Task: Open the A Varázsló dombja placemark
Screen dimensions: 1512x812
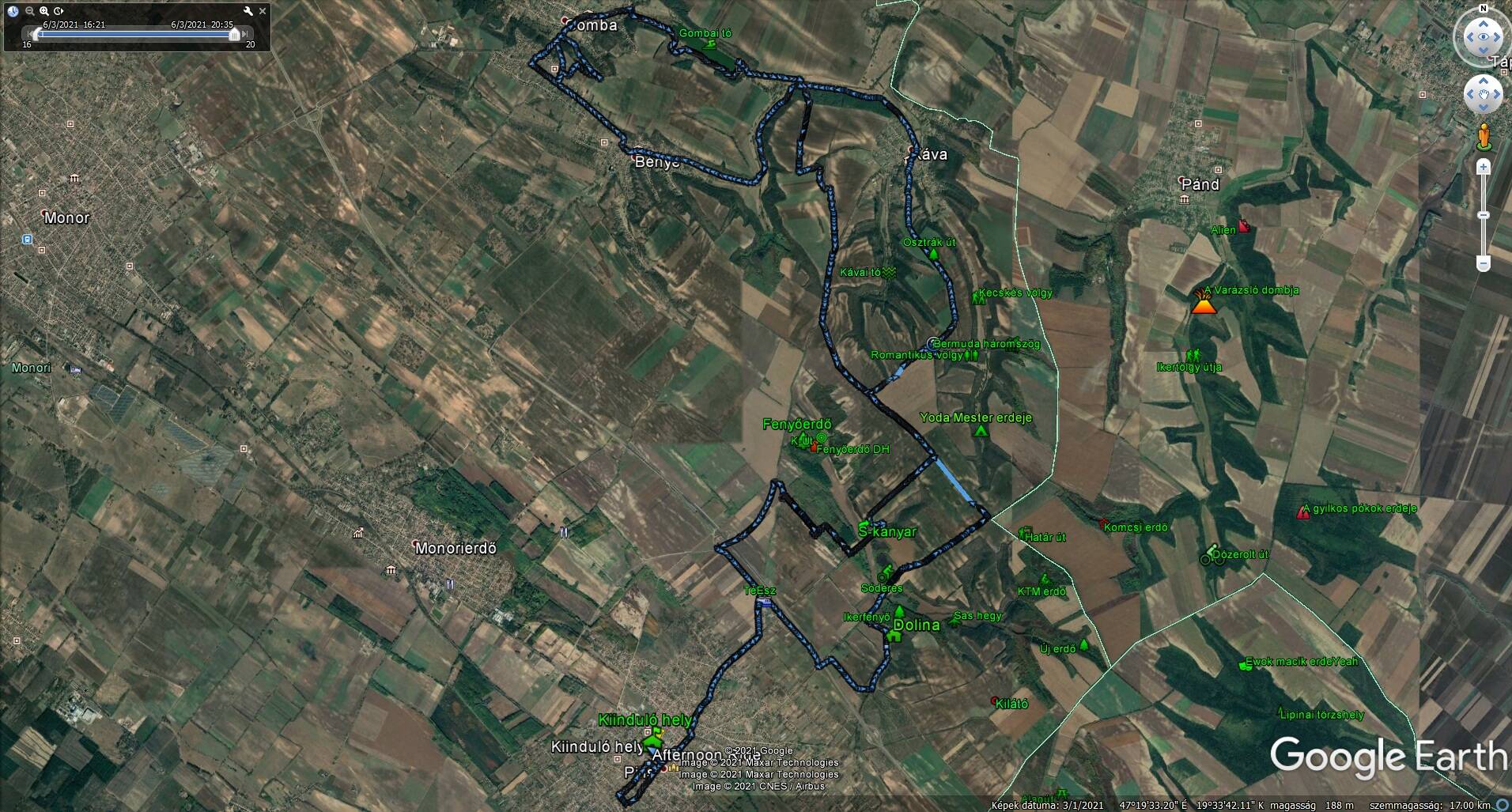Action: (1204, 304)
